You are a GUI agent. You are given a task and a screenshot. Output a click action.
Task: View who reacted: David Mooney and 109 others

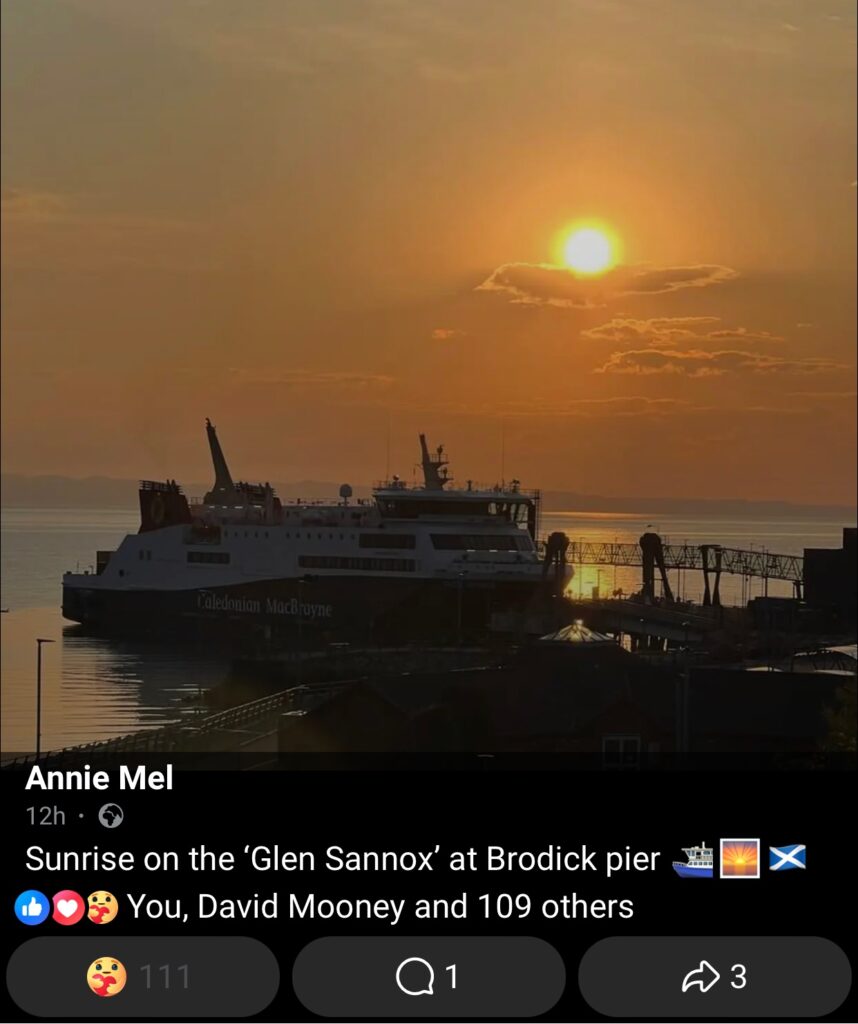(x=380, y=907)
